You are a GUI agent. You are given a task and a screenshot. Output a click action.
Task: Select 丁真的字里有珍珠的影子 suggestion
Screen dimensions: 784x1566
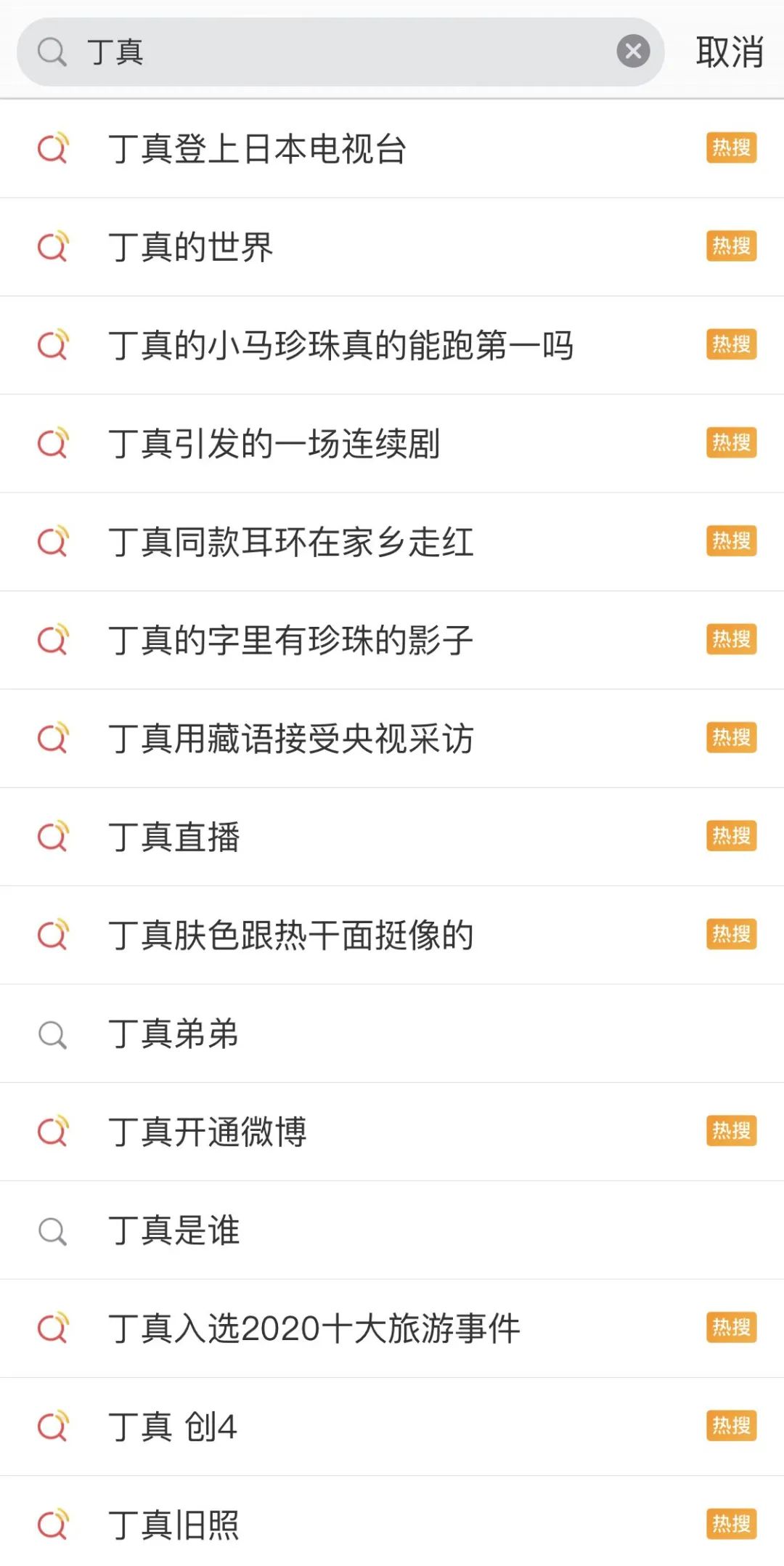pyautogui.click(x=291, y=640)
